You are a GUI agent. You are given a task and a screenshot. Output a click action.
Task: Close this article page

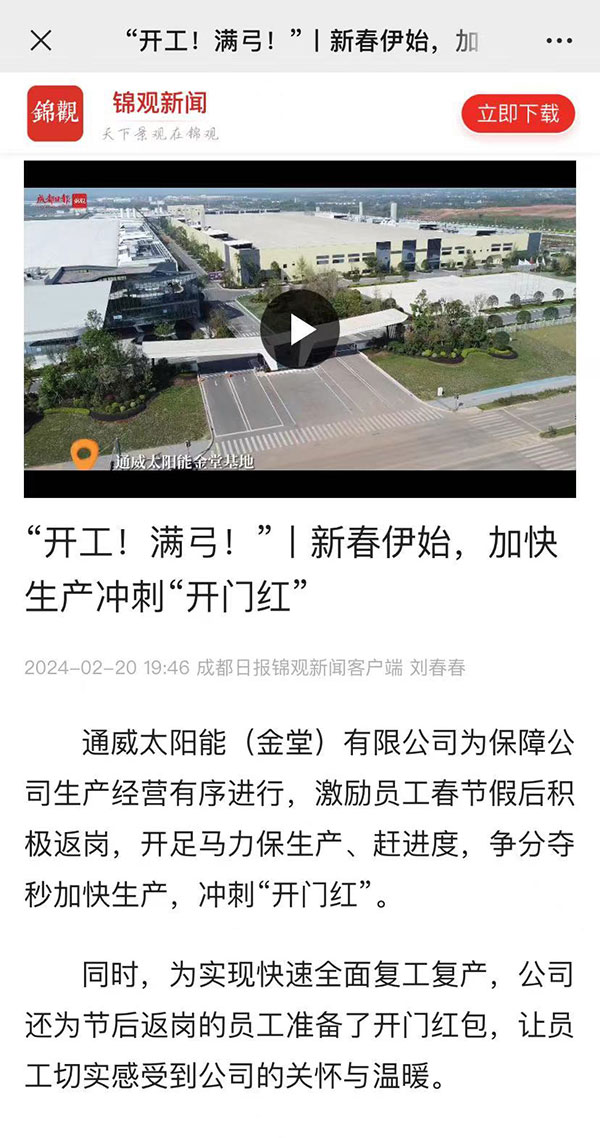coord(41,41)
